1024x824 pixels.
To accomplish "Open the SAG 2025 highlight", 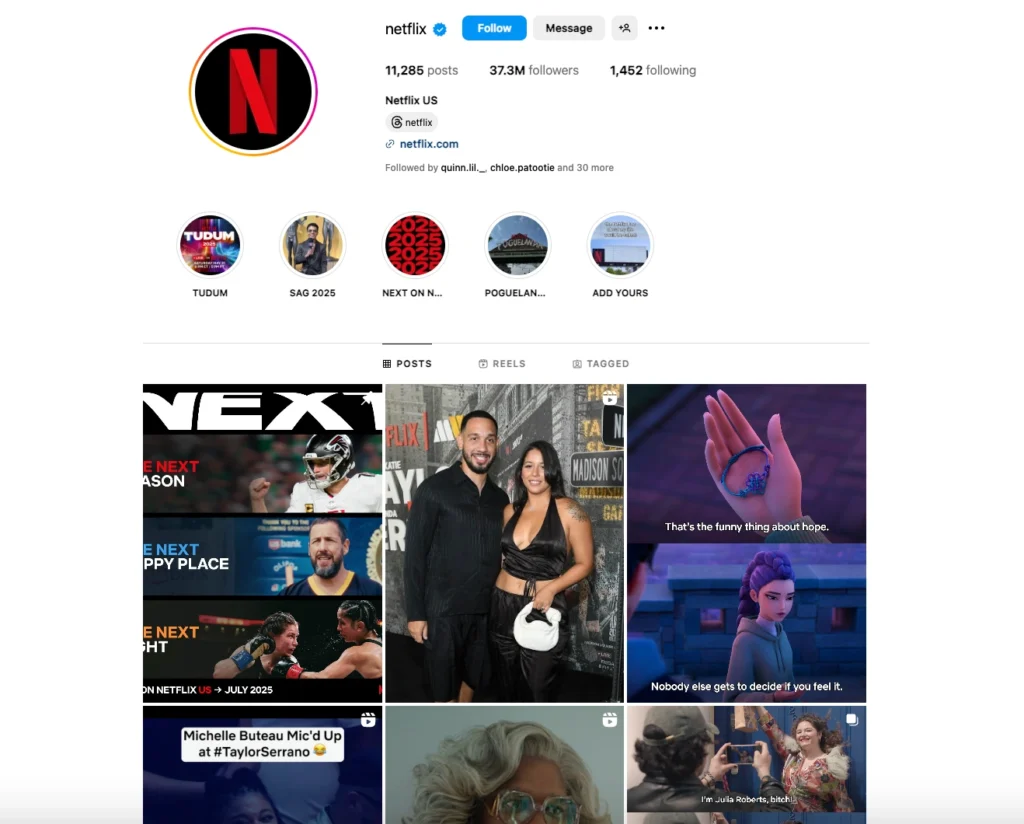I will 312,245.
